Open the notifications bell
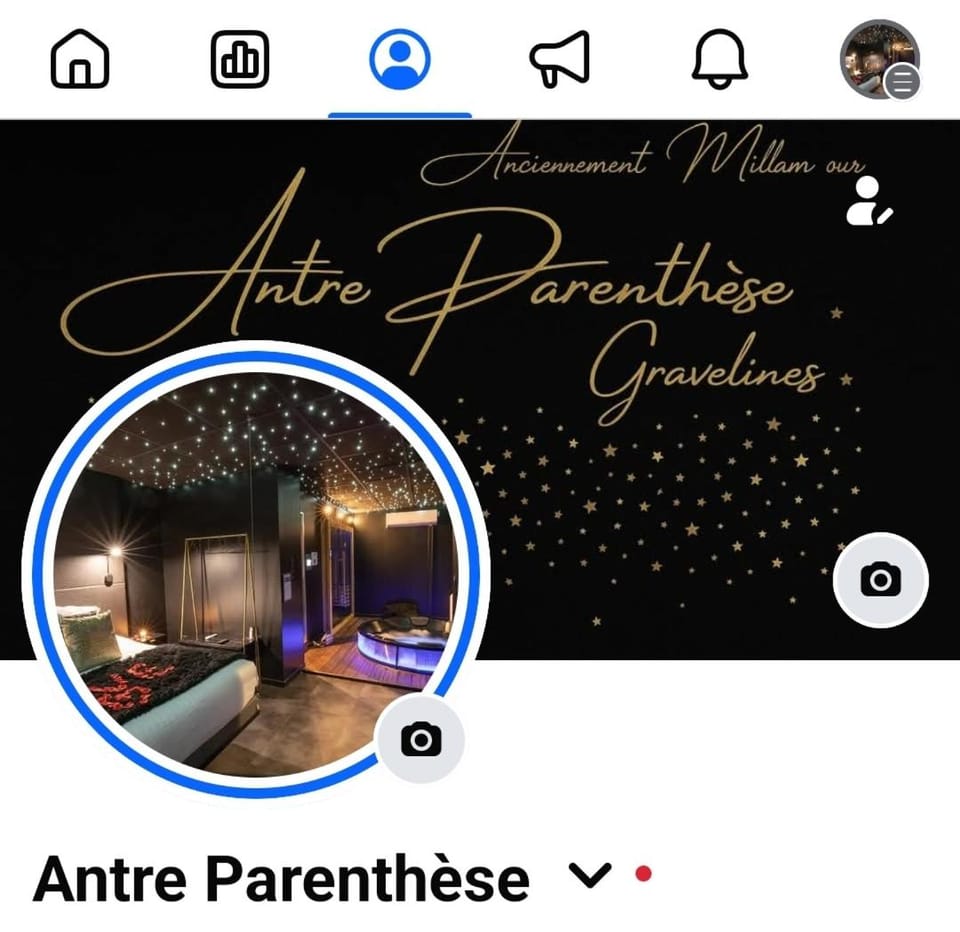The width and height of the screenshot is (960, 932). (x=719, y=60)
